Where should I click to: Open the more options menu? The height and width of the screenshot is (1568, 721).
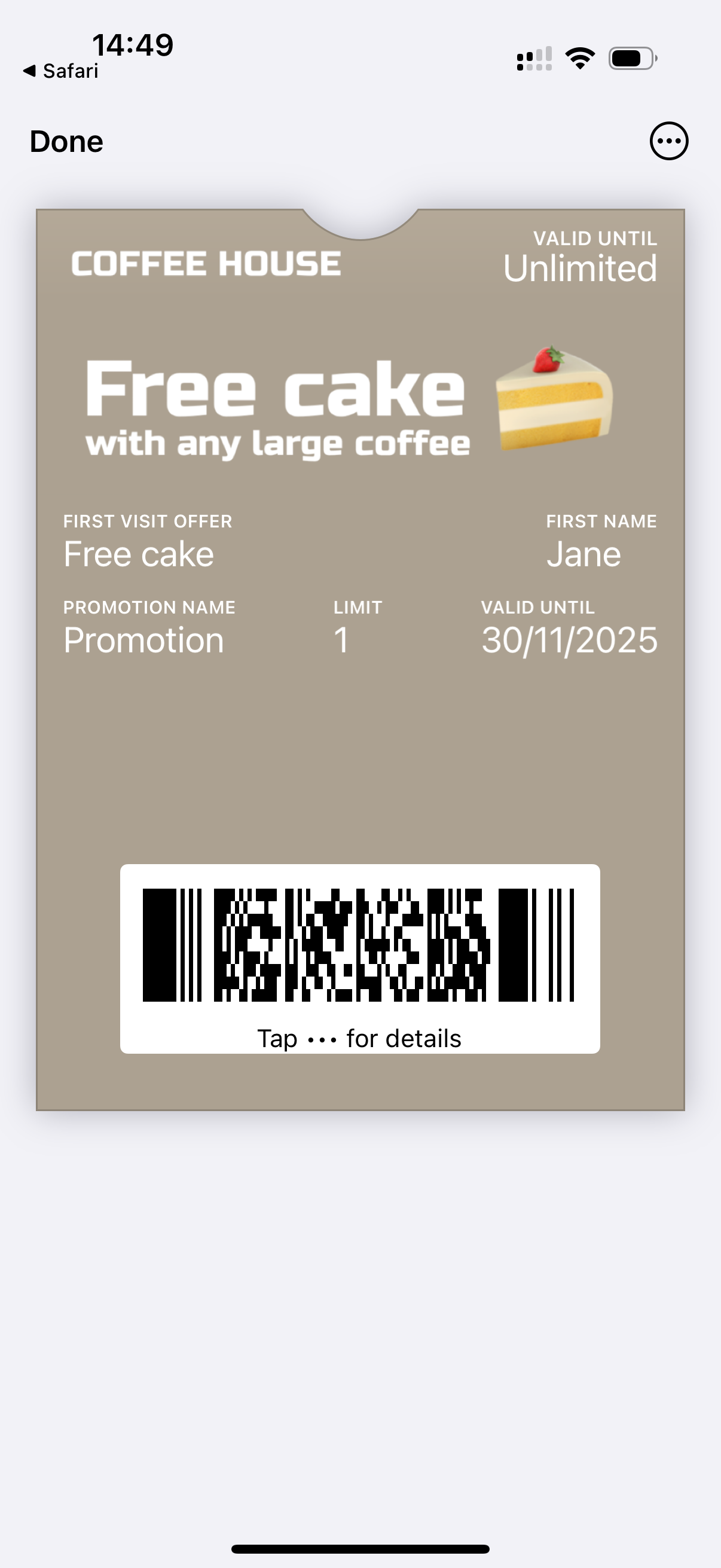point(668,141)
